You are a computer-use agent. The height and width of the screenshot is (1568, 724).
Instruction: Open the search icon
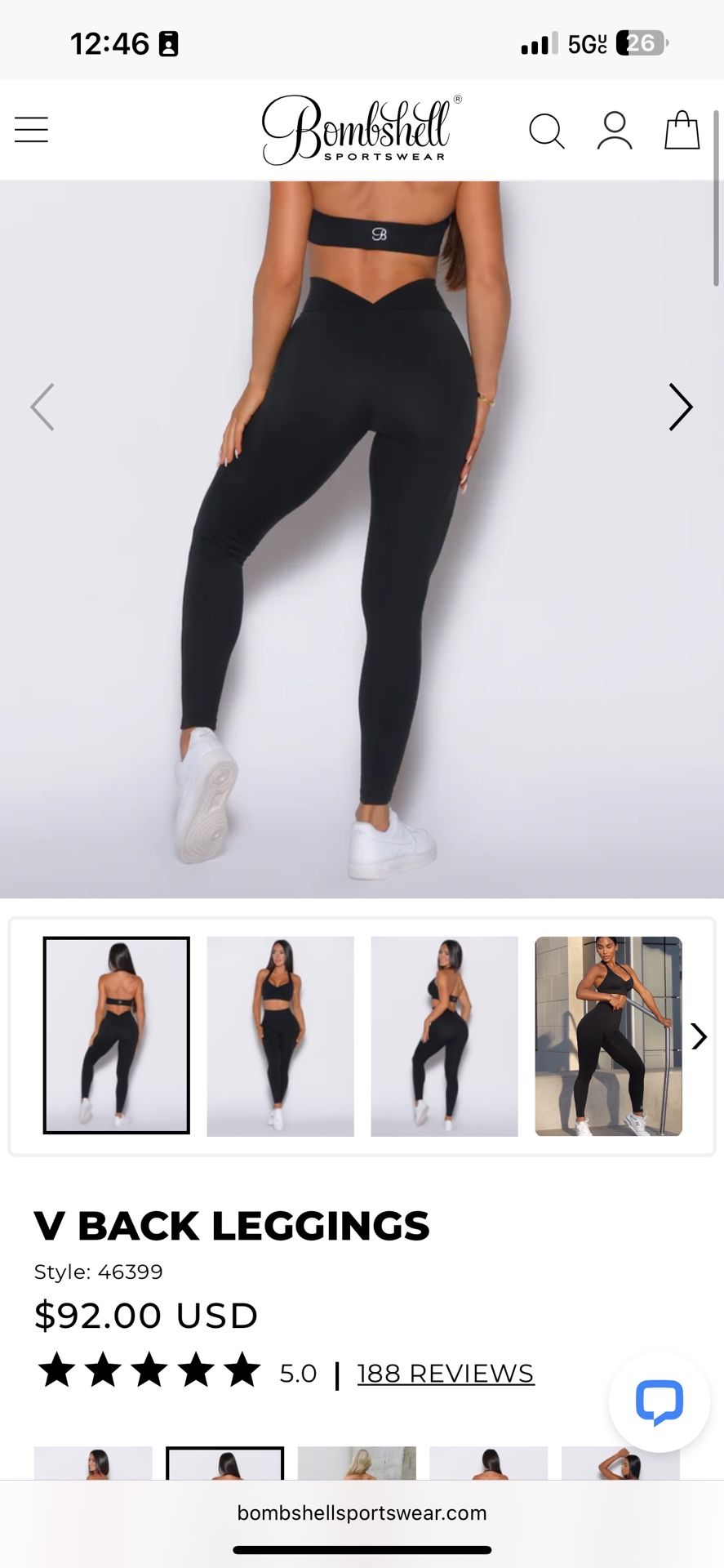546,131
